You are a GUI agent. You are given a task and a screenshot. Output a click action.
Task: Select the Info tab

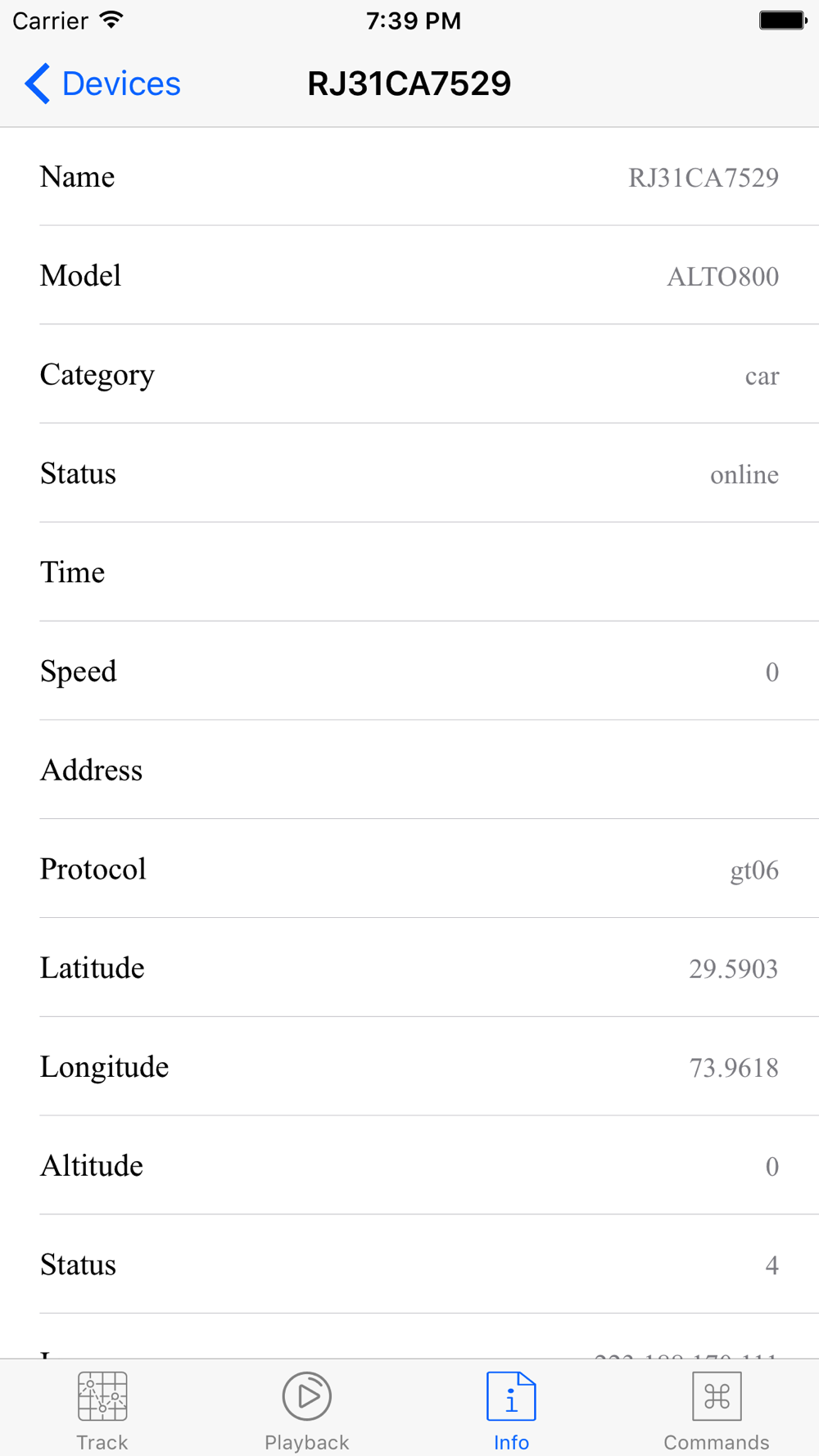click(x=511, y=1409)
